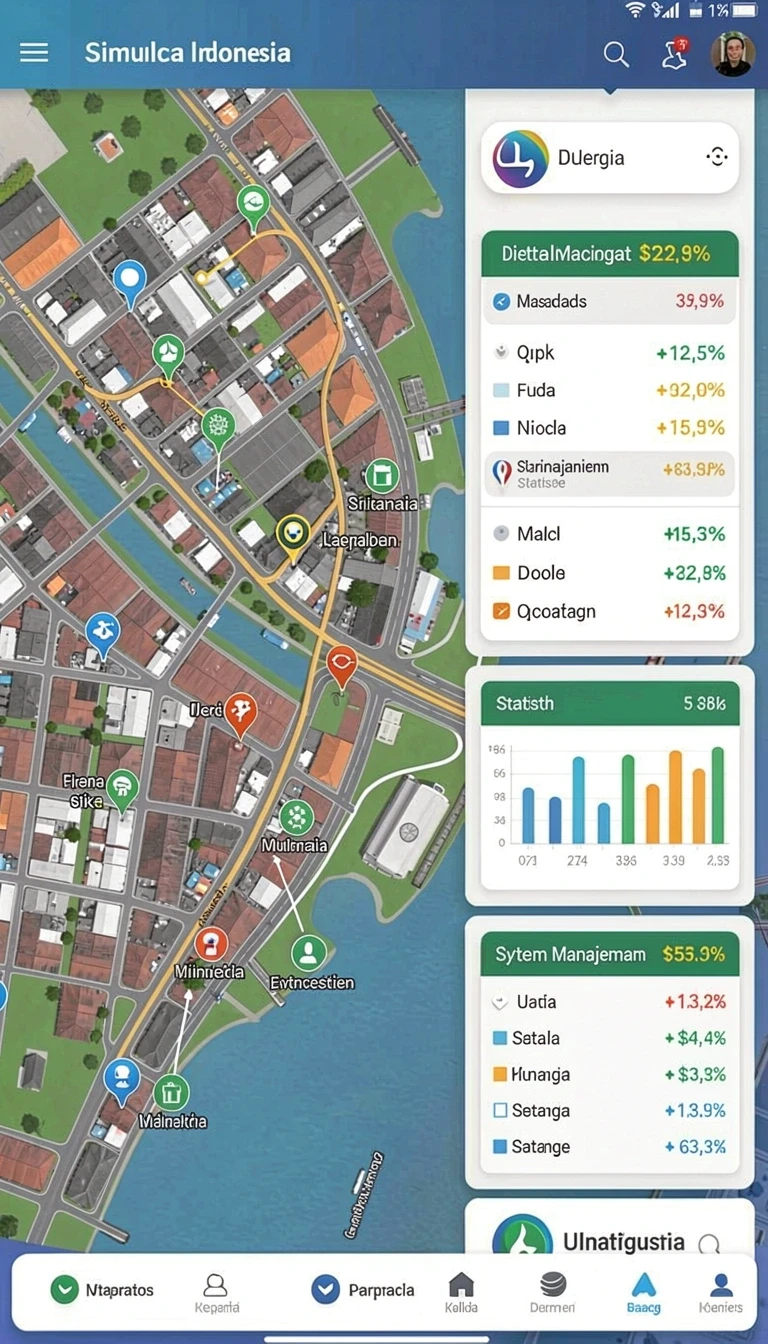Open the search magnifier in the top bar
768x1344 pixels.
(x=616, y=54)
